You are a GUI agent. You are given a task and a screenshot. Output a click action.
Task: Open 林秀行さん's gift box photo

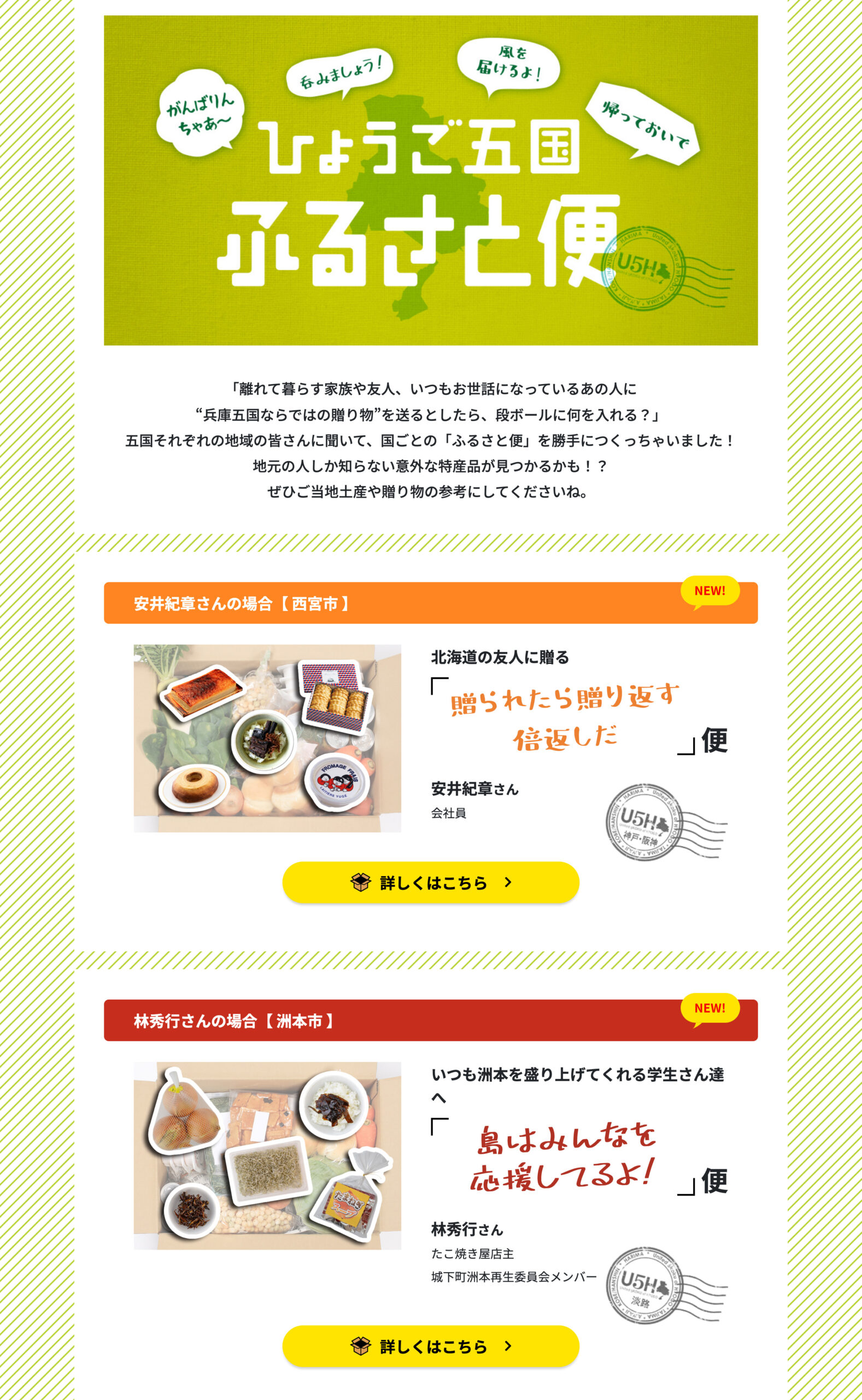coord(267,1156)
